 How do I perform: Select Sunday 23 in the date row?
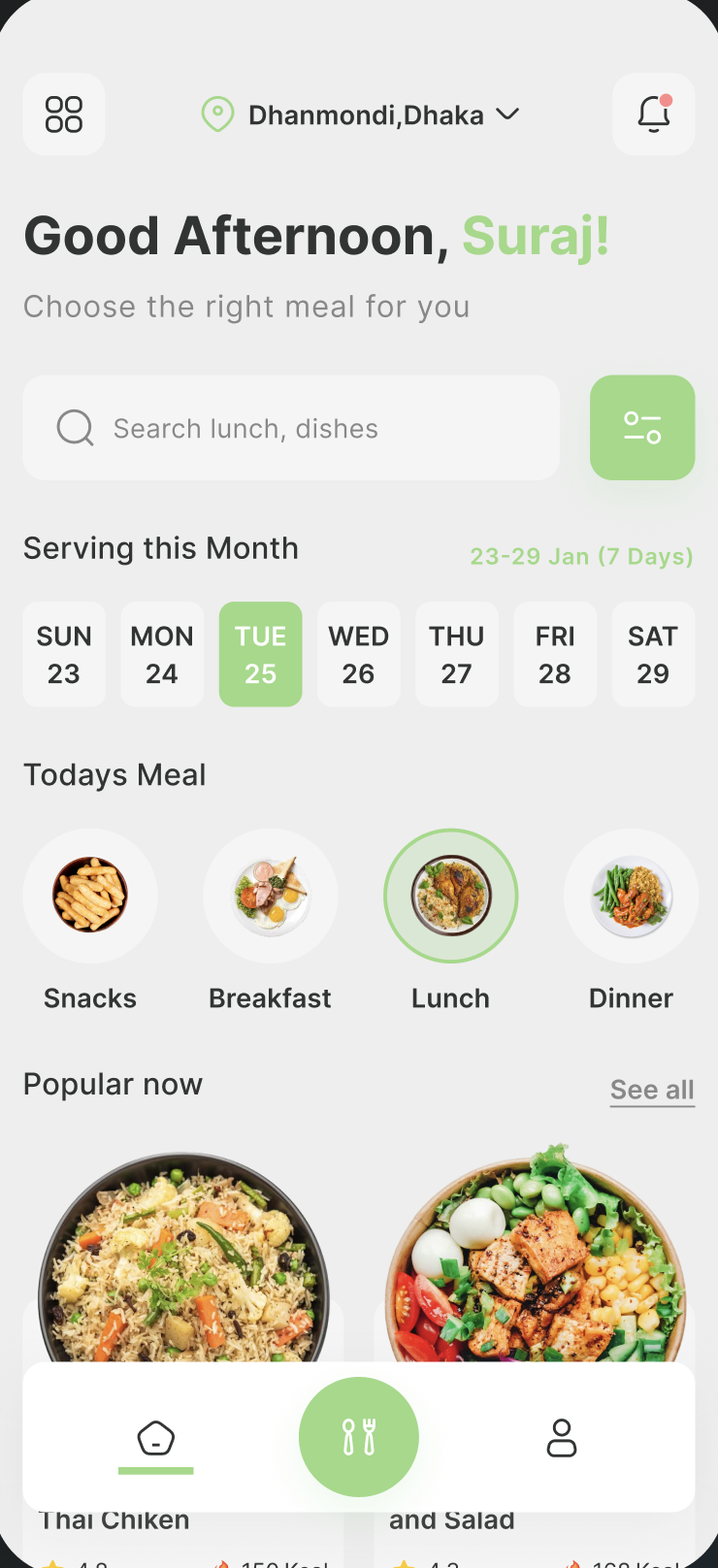[64, 654]
